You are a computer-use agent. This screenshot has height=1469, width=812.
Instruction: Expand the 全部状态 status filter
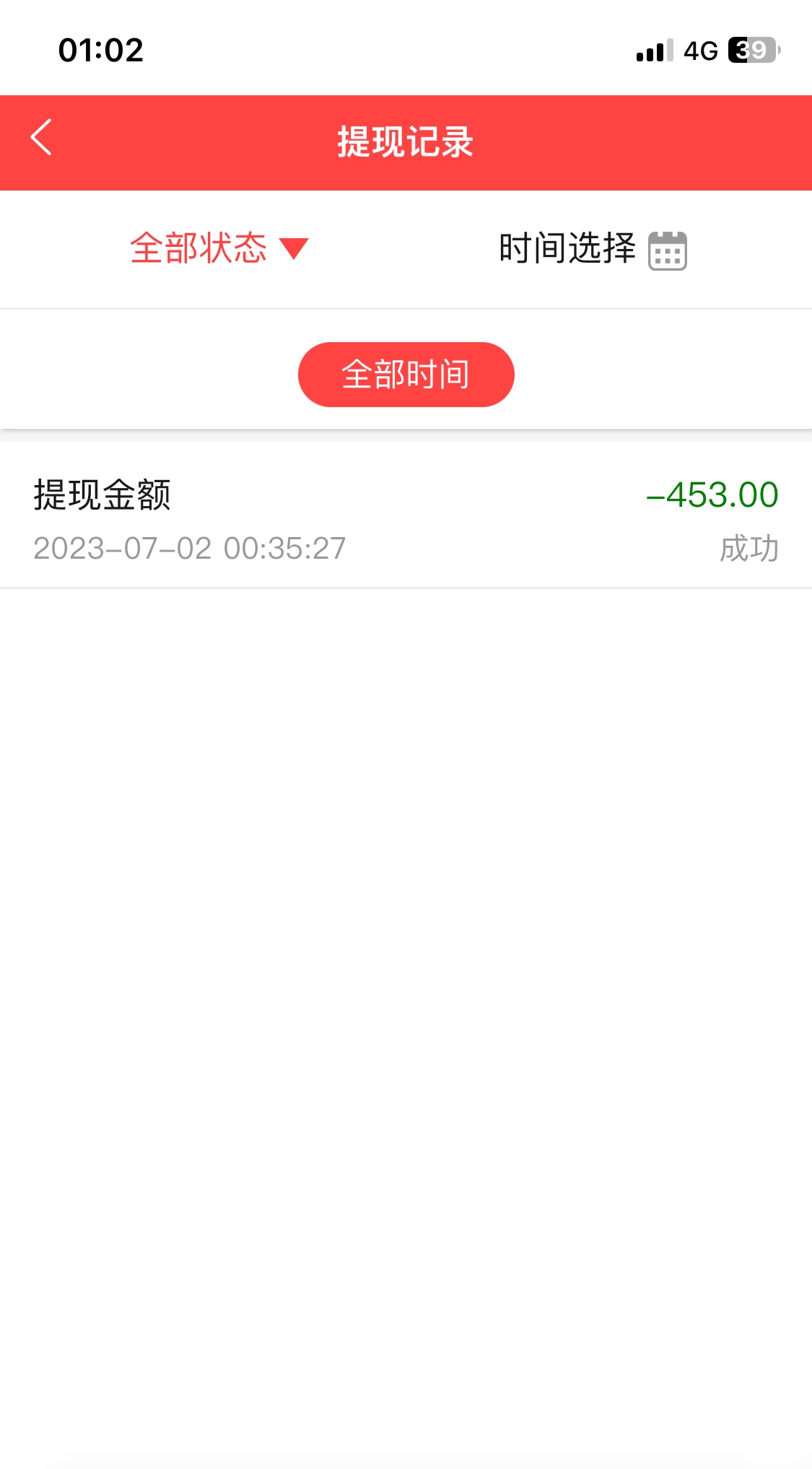(219, 248)
